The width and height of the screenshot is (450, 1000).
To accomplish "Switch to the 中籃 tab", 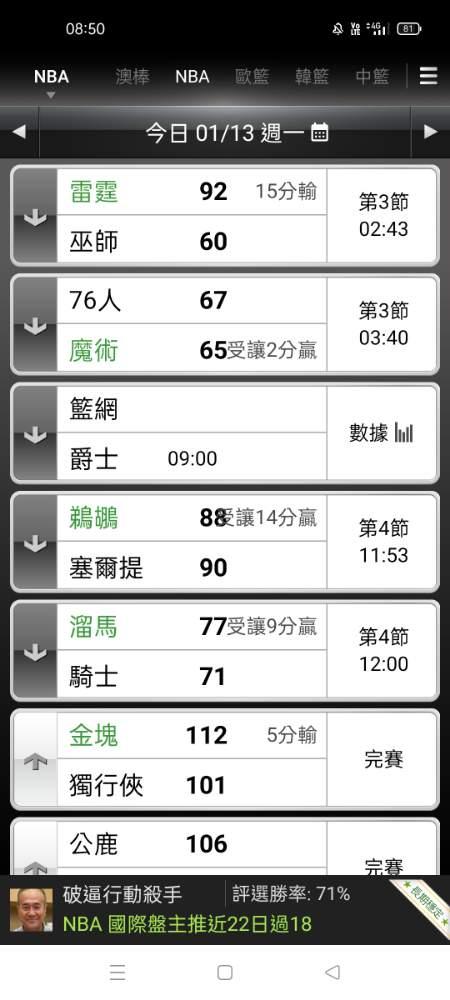I will [x=372, y=77].
